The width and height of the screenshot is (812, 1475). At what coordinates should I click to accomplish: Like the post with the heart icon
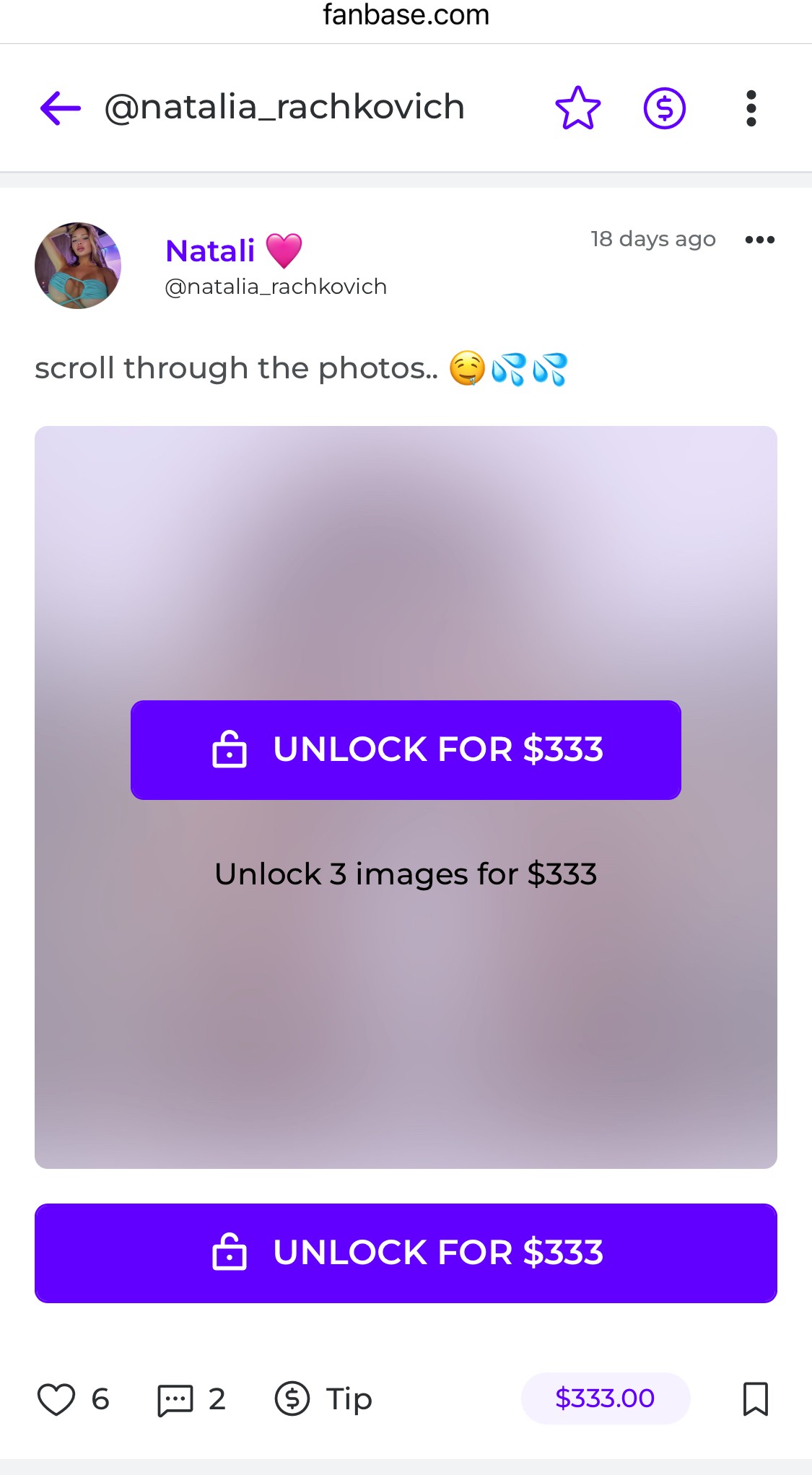(56, 1399)
